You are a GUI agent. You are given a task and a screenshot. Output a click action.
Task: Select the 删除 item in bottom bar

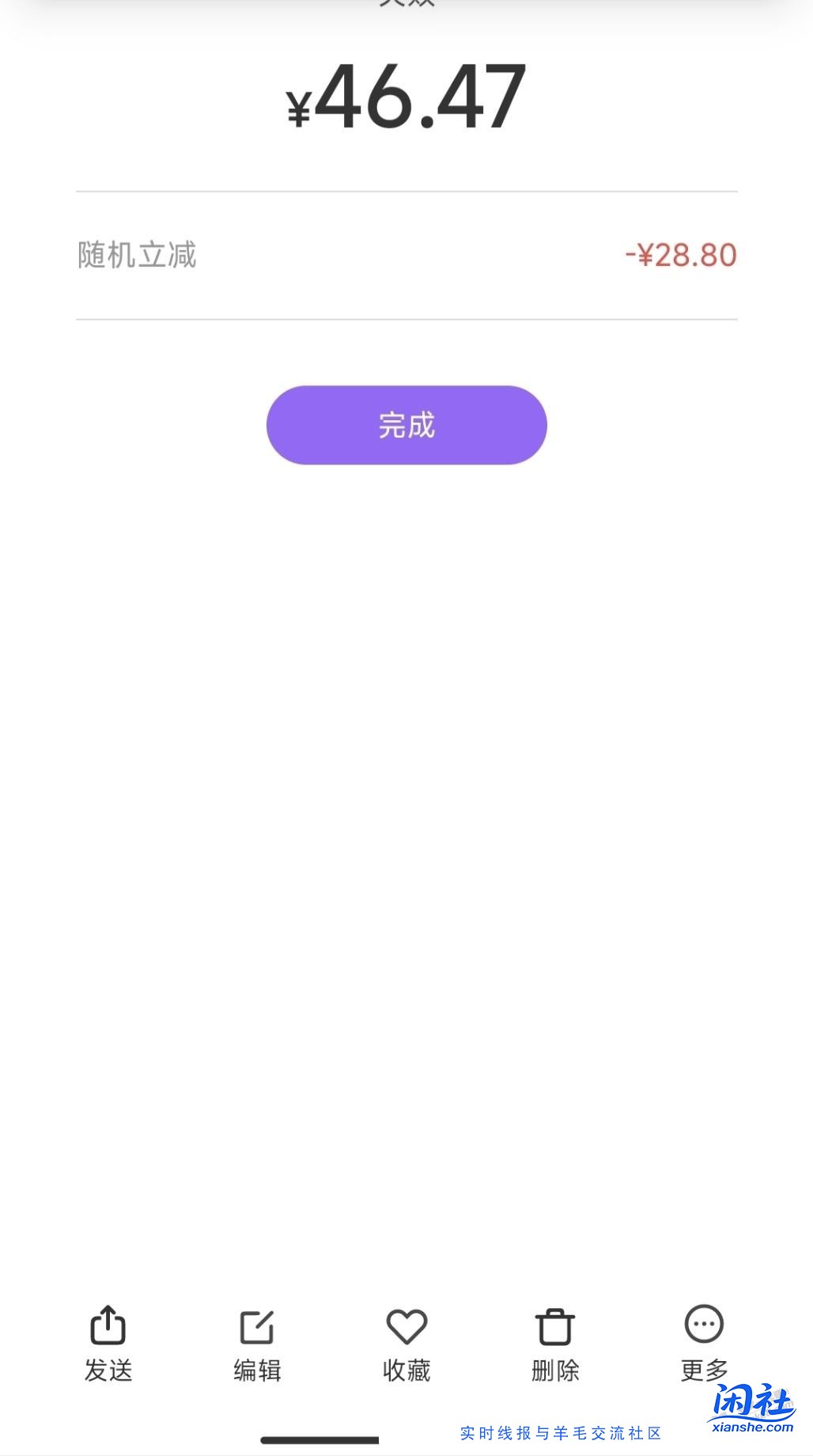554,1365
